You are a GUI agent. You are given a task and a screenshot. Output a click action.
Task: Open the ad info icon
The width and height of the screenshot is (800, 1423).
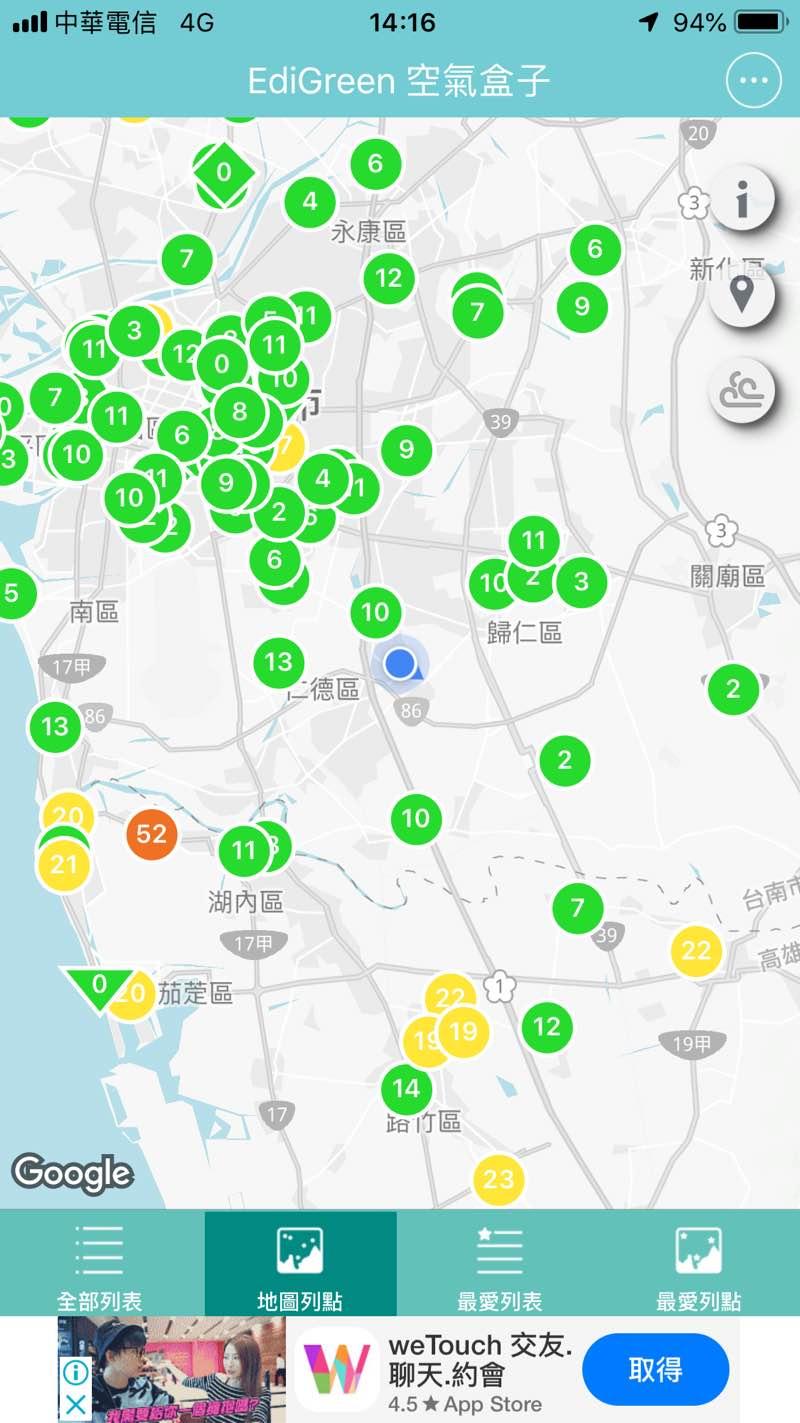(x=75, y=1373)
